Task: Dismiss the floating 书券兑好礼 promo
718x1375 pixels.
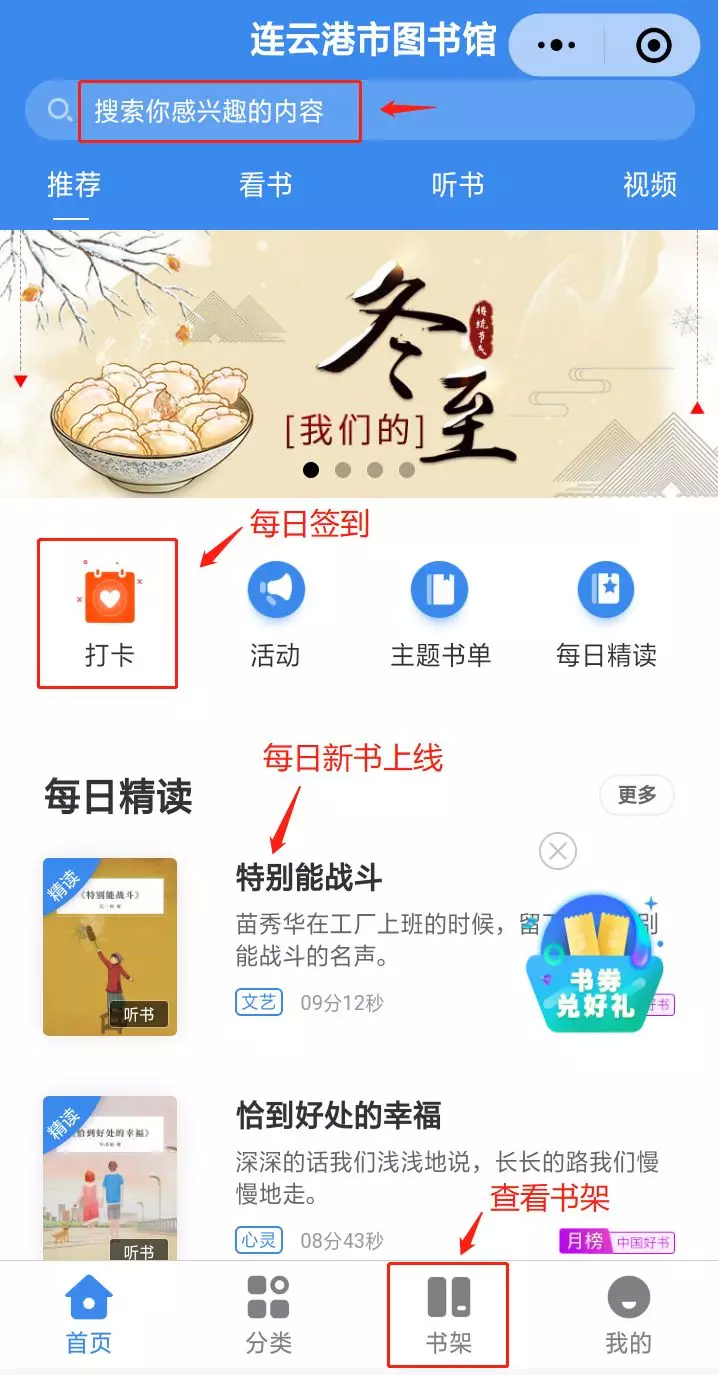Action: (558, 852)
